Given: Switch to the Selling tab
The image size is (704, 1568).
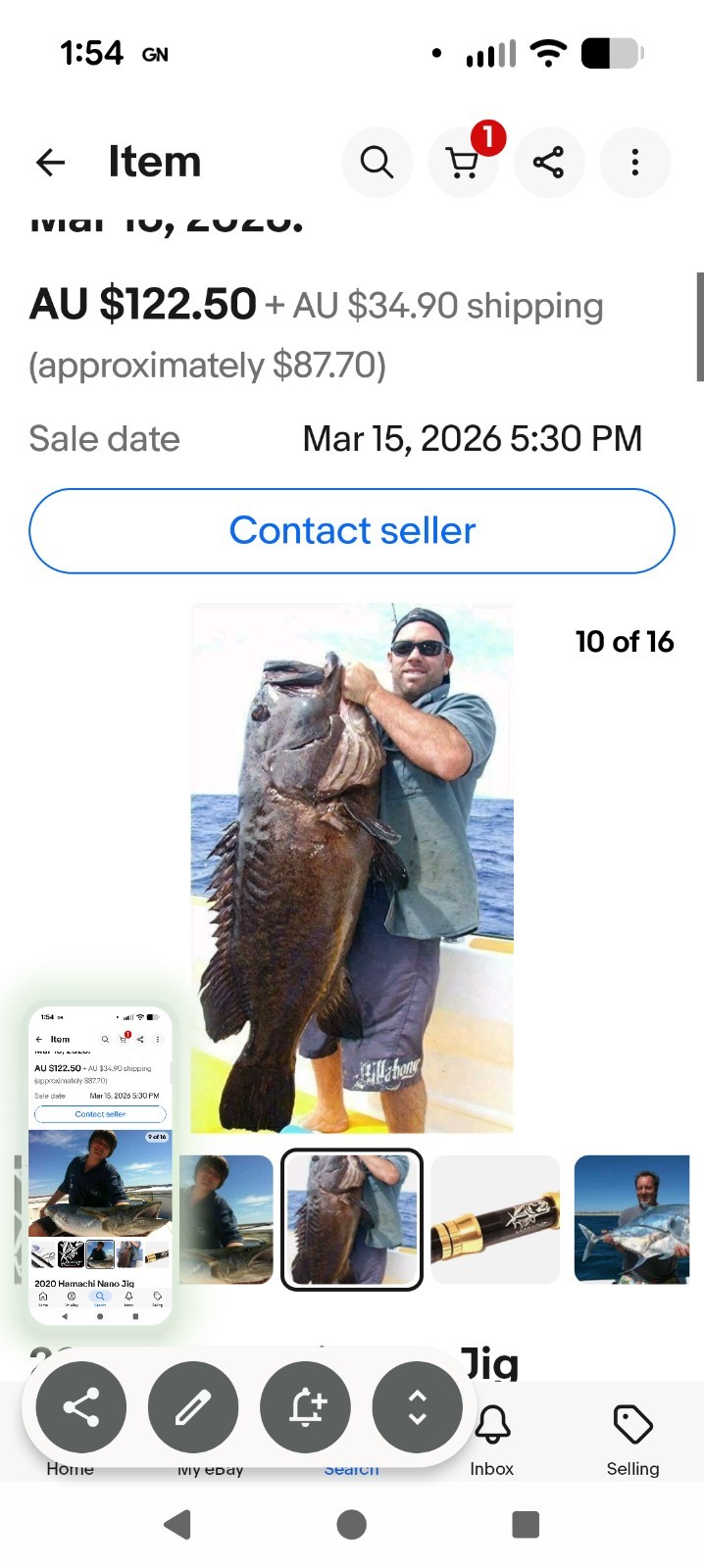Looking at the screenshot, I should [632, 1438].
